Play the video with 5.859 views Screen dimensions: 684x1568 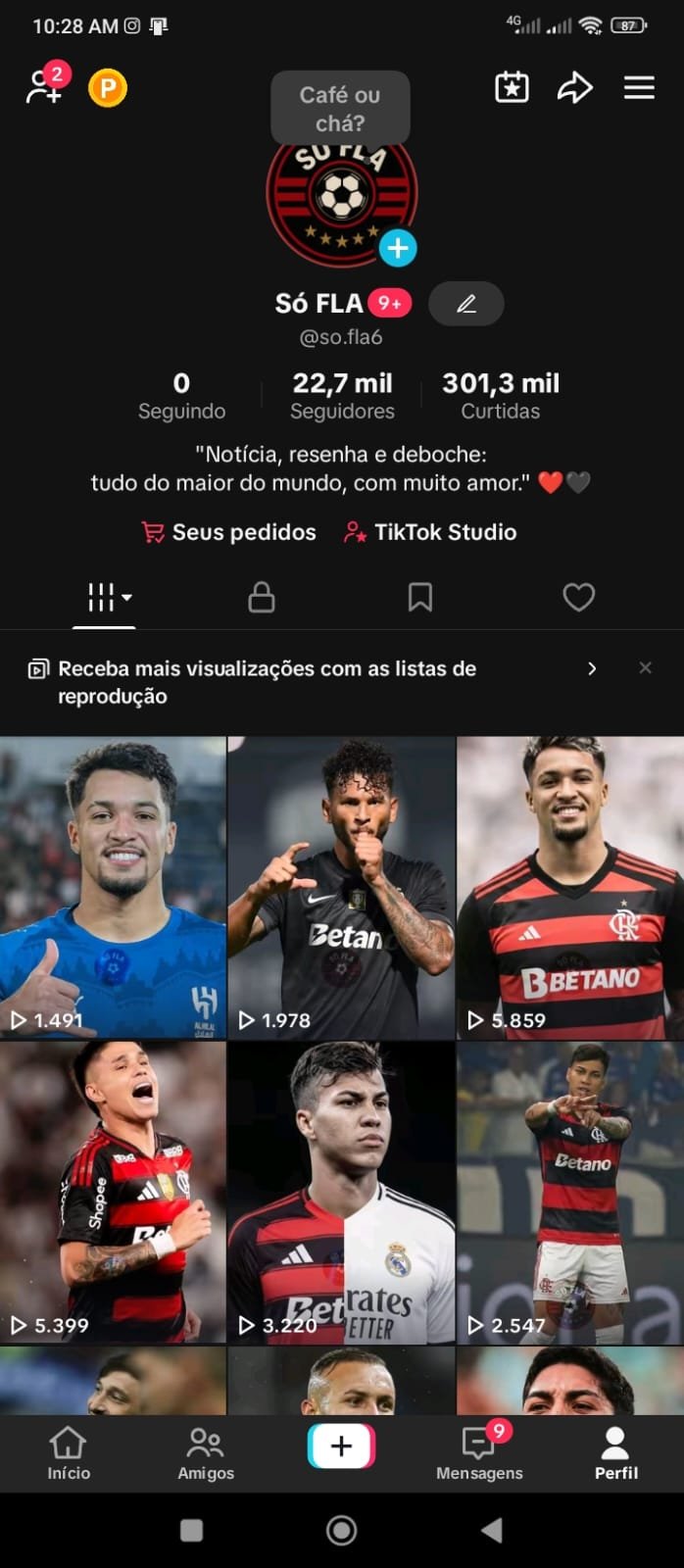[x=570, y=887]
